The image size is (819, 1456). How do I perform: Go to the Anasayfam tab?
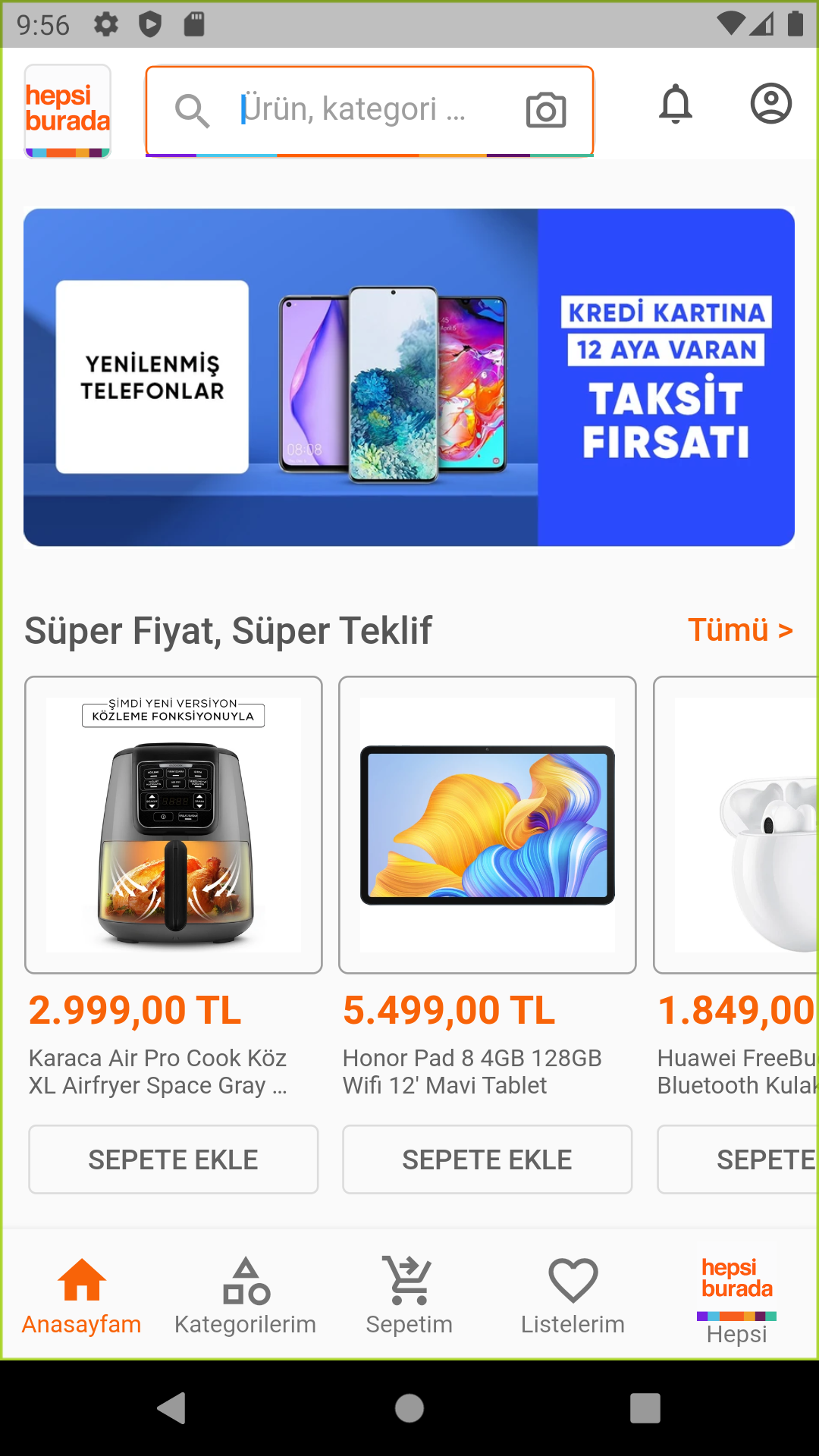tap(81, 1295)
